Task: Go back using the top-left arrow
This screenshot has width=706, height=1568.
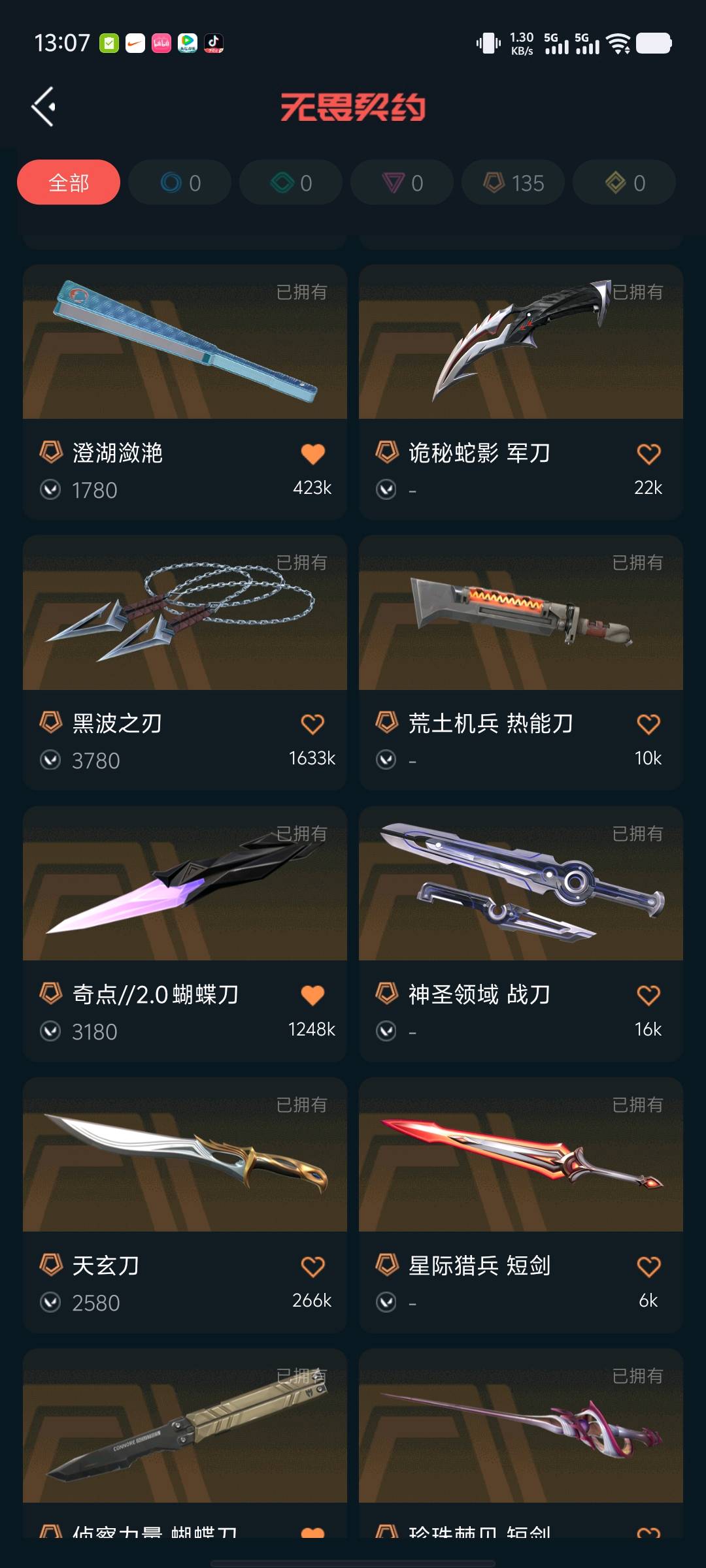Action: (44, 106)
